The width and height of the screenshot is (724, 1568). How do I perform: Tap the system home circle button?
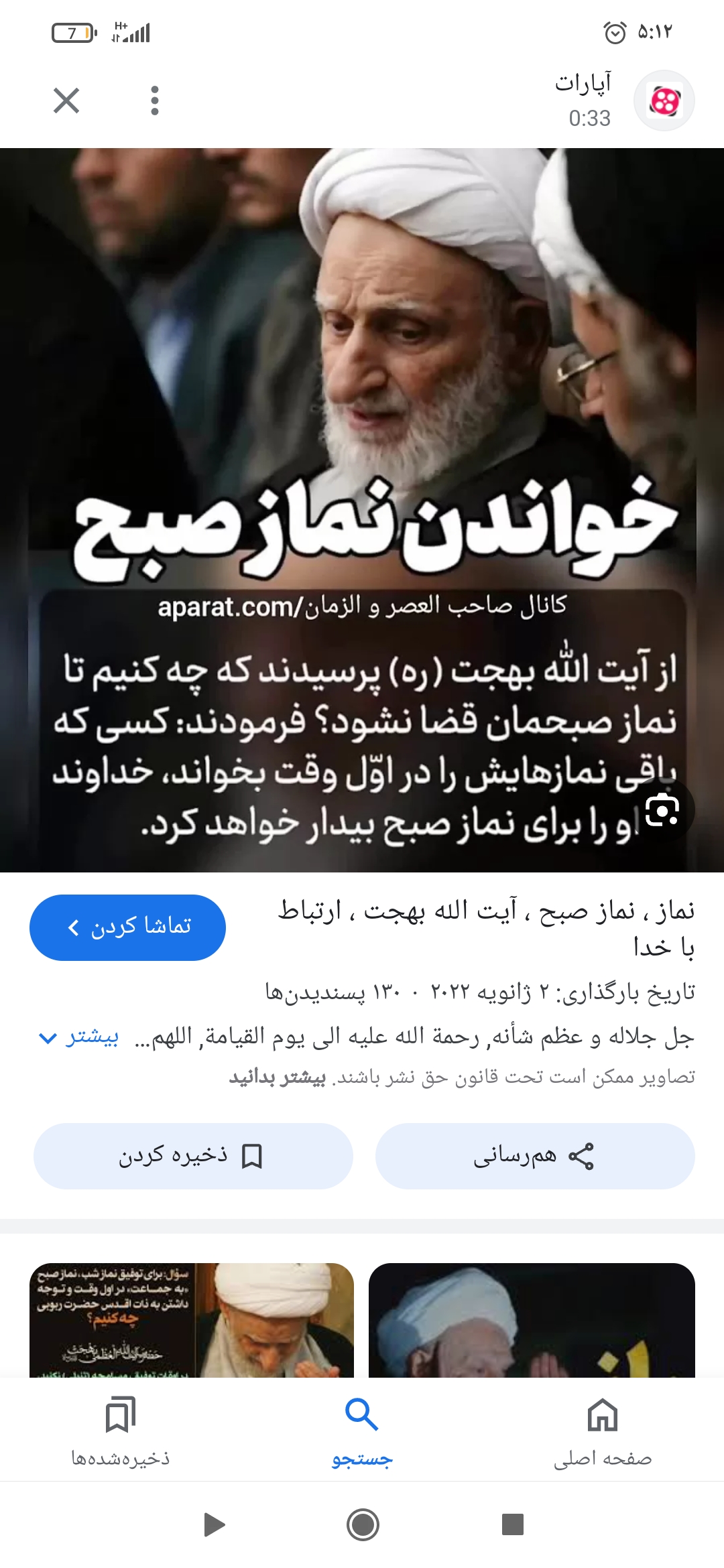(x=363, y=1525)
